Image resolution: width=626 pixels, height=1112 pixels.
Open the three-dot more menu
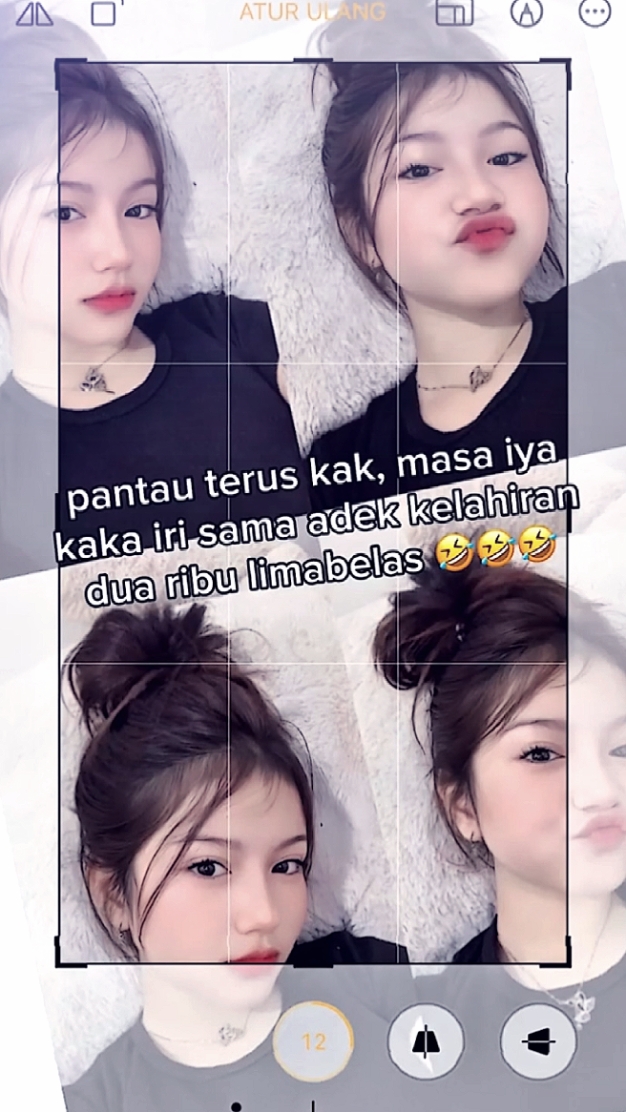(595, 12)
